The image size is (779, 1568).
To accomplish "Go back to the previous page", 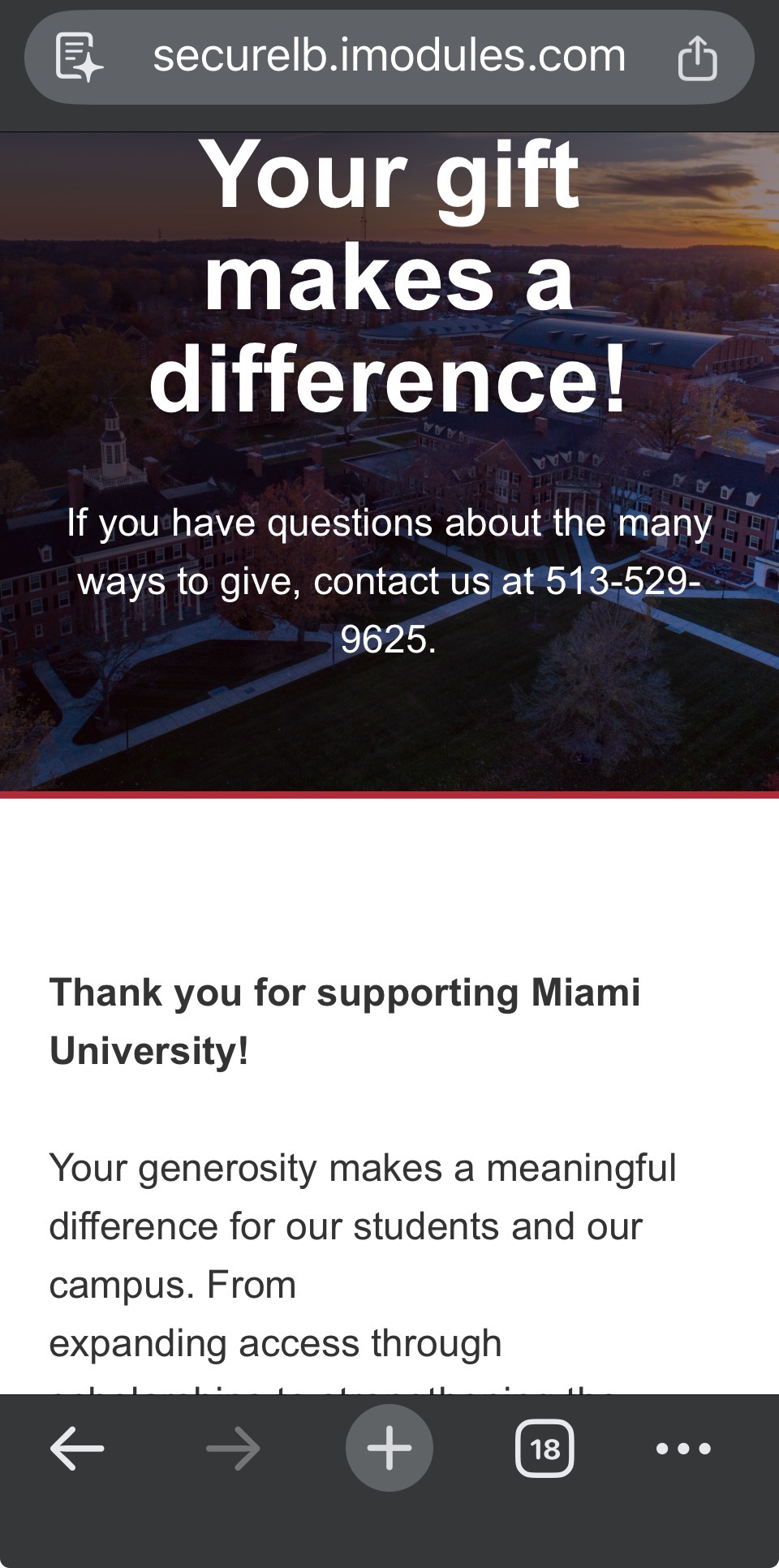I will click(x=77, y=1449).
